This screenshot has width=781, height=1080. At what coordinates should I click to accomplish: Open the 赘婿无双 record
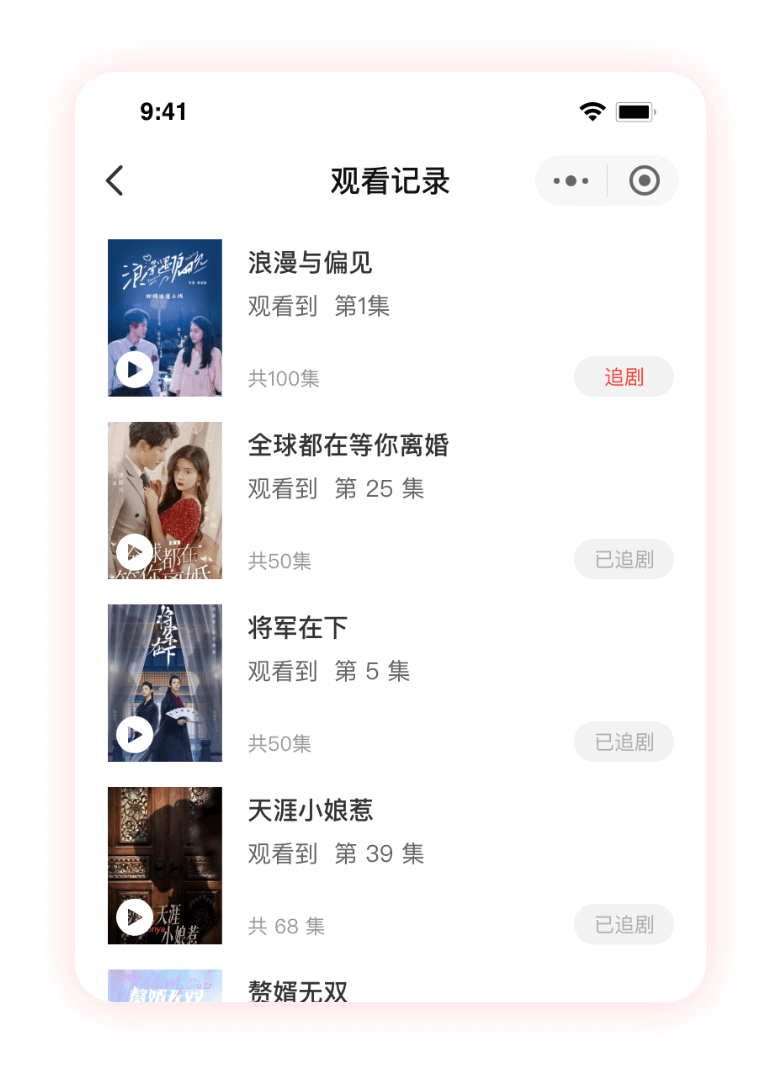point(298,990)
